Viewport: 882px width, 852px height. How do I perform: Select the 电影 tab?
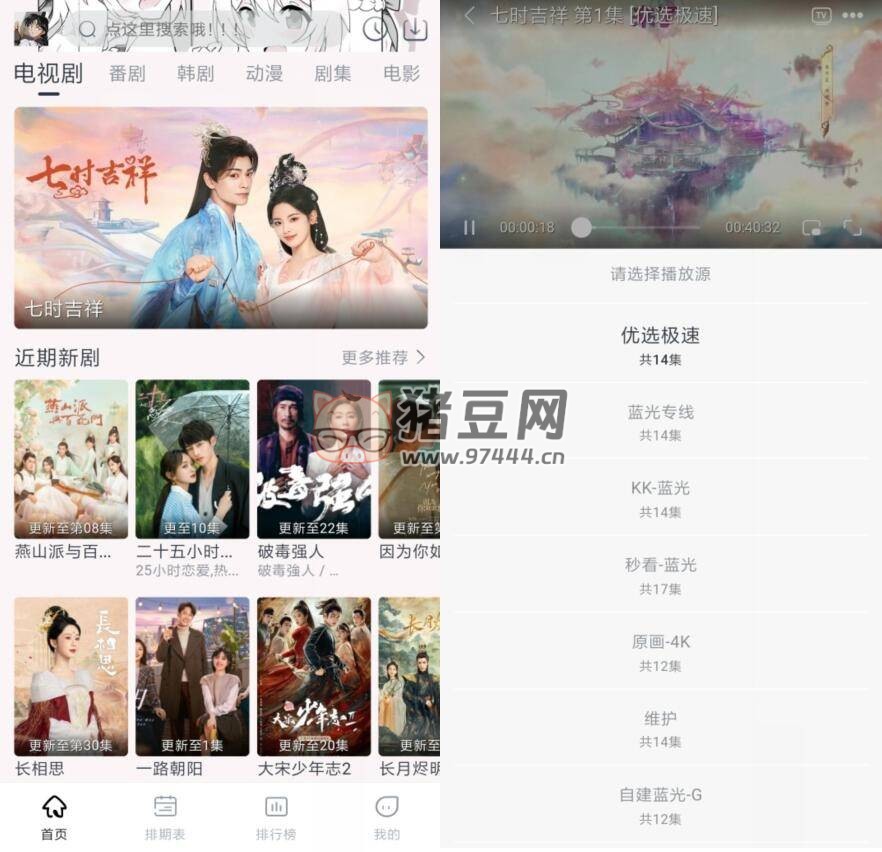pyautogui.click(x=401, y=73)
